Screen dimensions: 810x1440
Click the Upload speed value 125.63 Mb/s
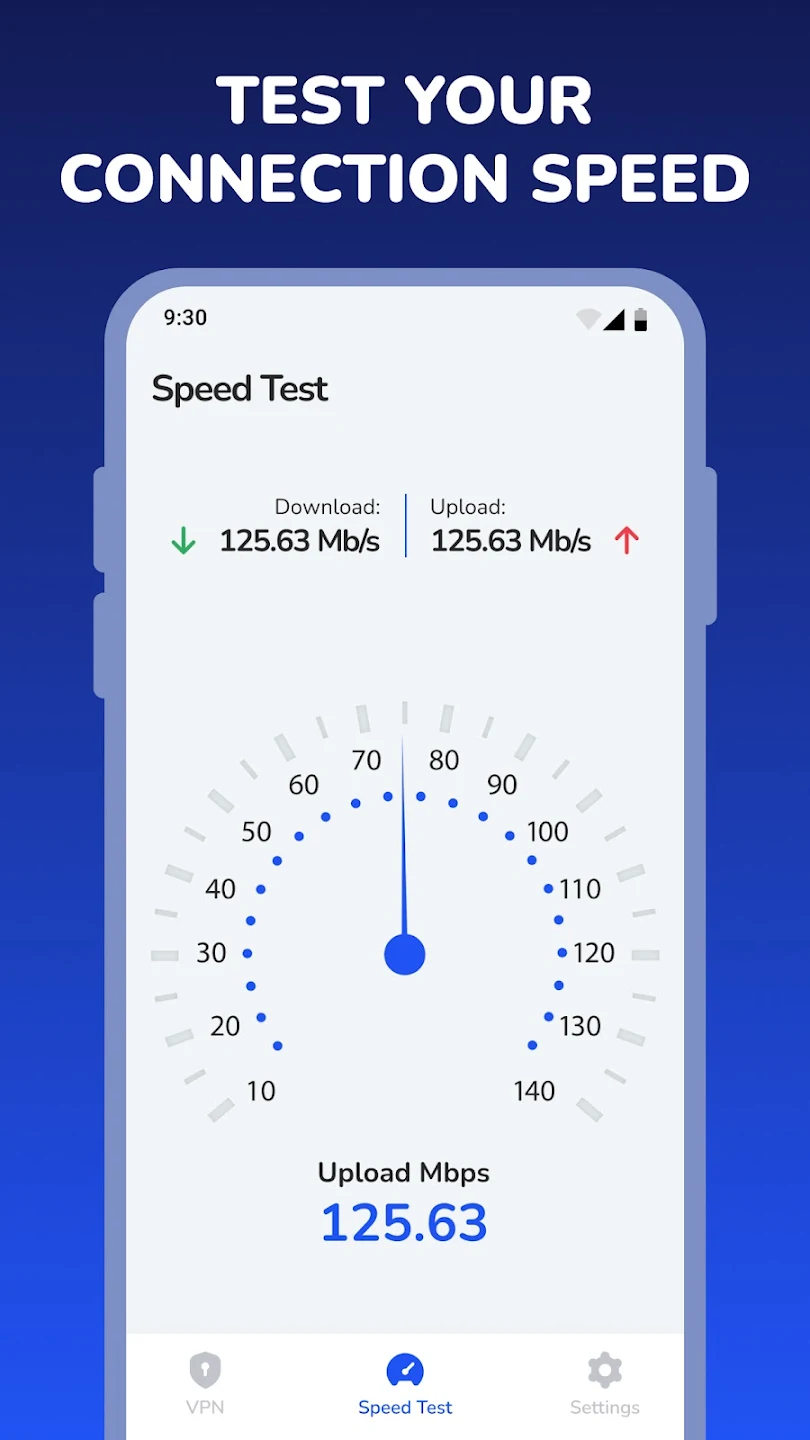coord(510,540)
